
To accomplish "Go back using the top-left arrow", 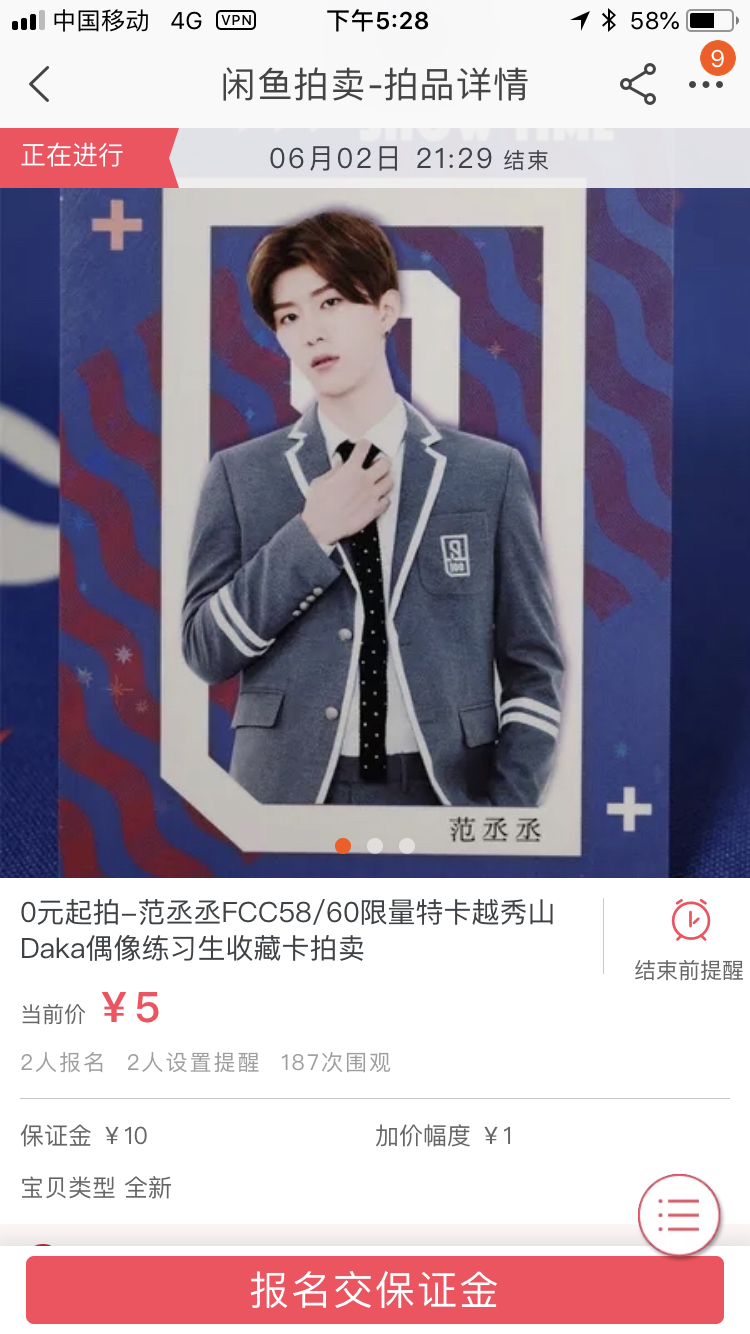I will point(39,85).
